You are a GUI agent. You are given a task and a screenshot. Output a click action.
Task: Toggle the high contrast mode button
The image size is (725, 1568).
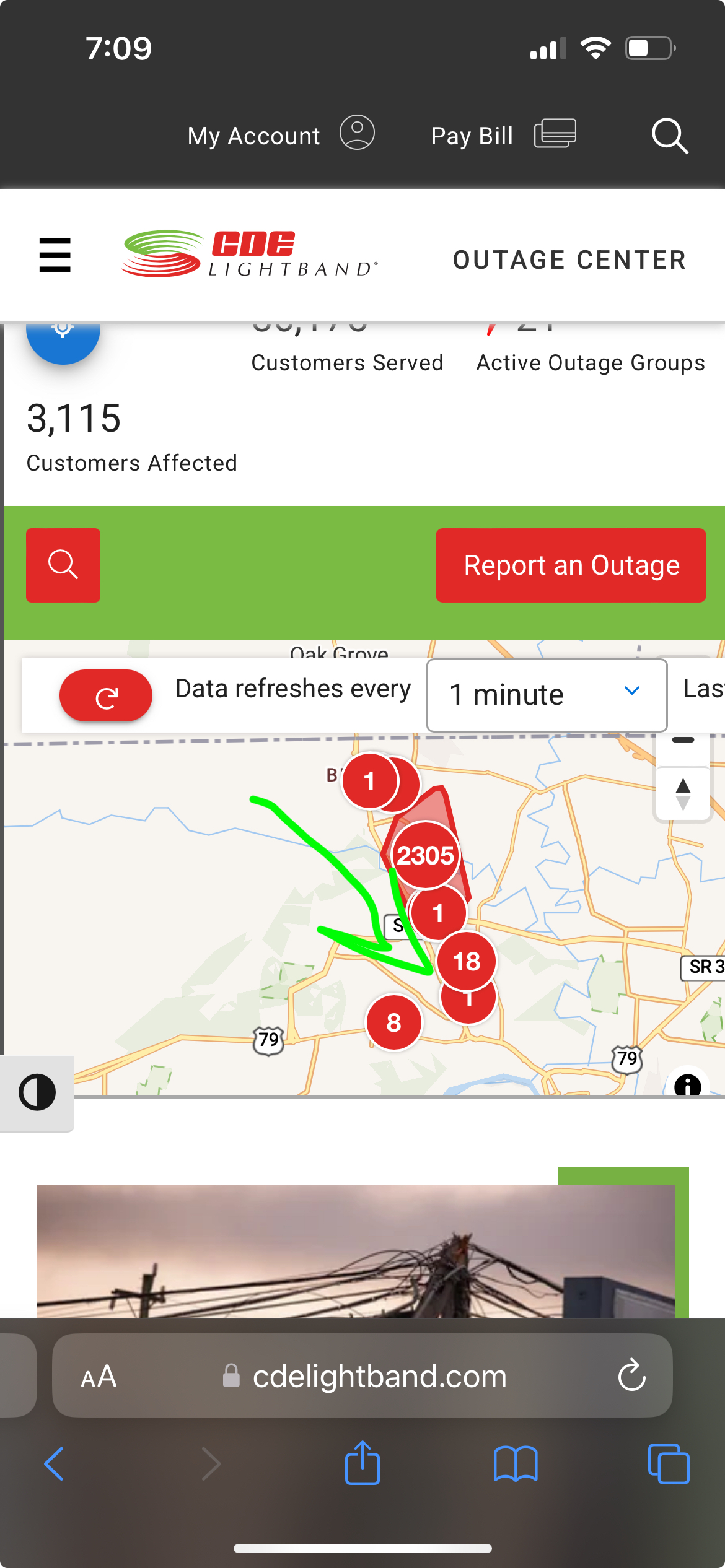tap(37, 1092)
